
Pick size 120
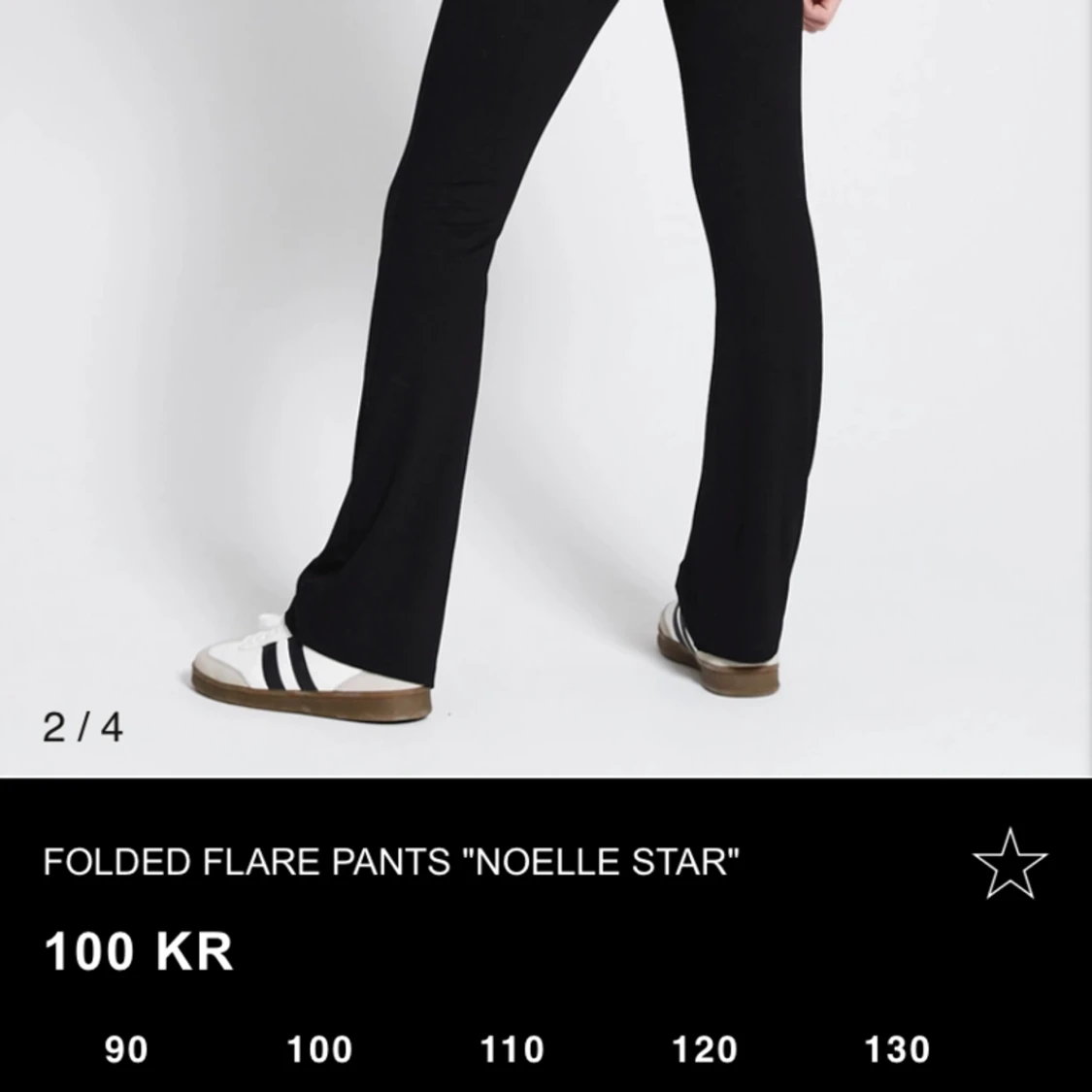705,1049
